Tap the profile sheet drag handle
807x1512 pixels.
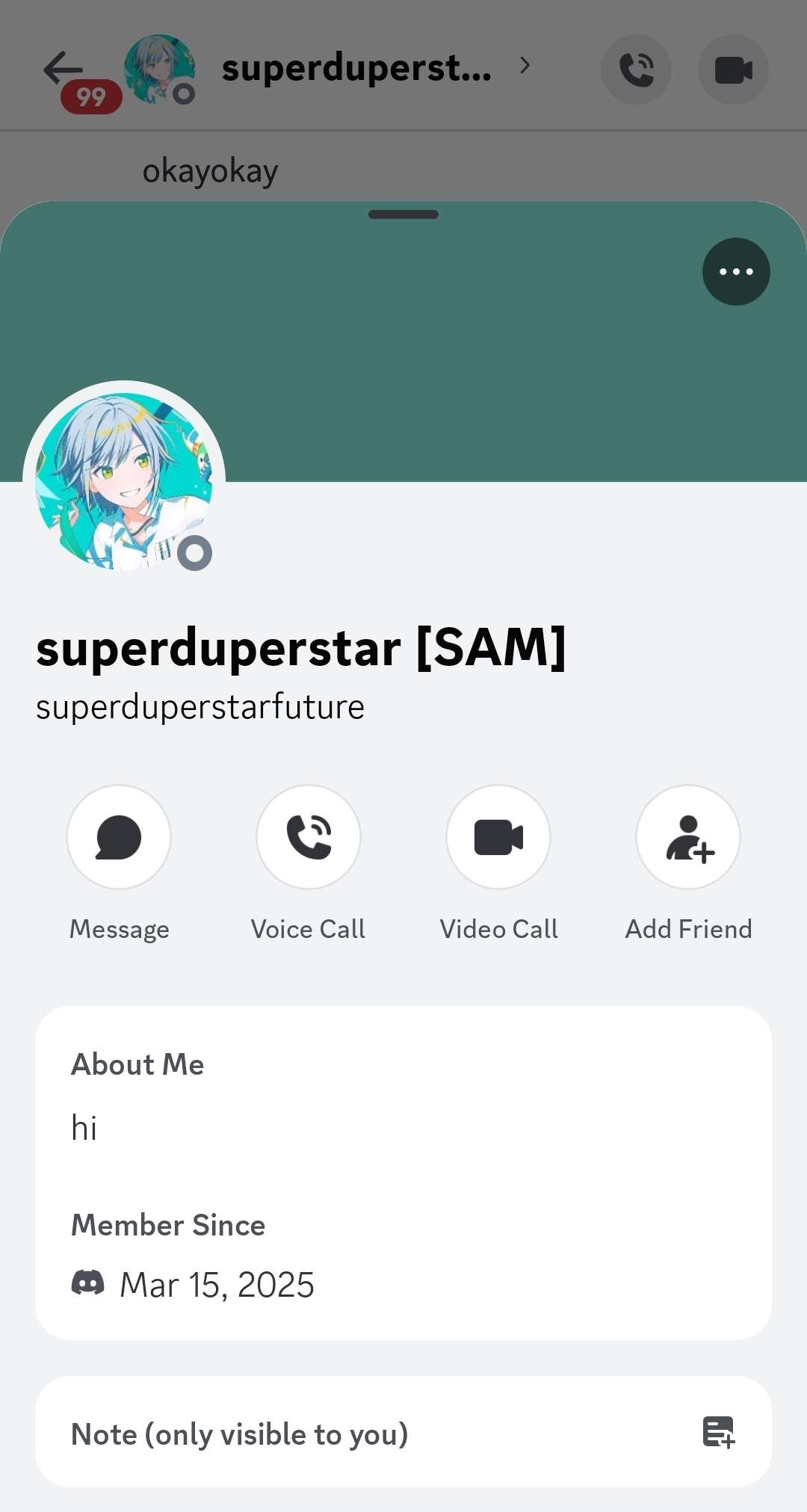click(403, 215)
